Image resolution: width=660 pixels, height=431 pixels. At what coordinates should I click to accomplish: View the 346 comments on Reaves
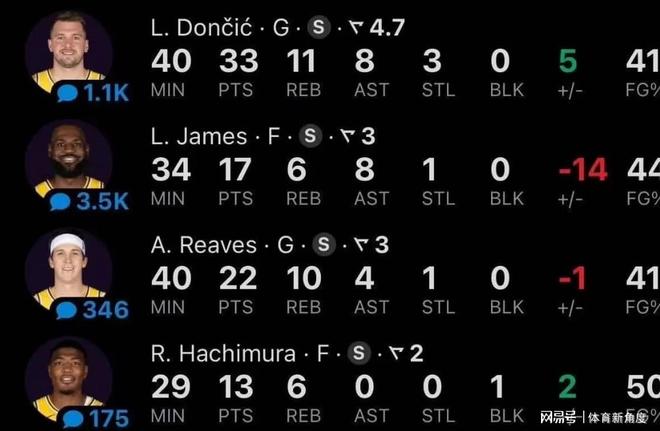92,310
